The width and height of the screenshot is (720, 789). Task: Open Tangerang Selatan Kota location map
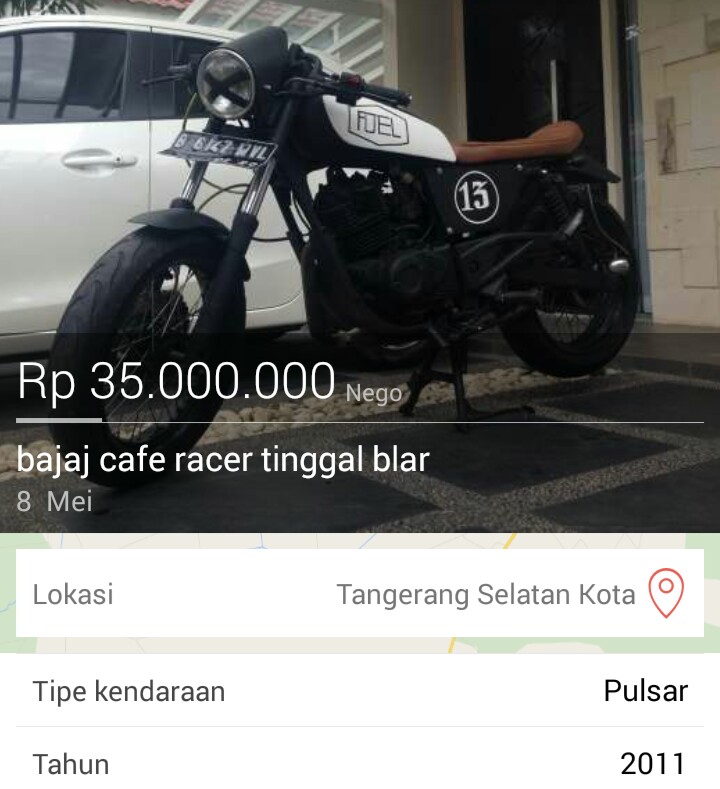point(665,594)
